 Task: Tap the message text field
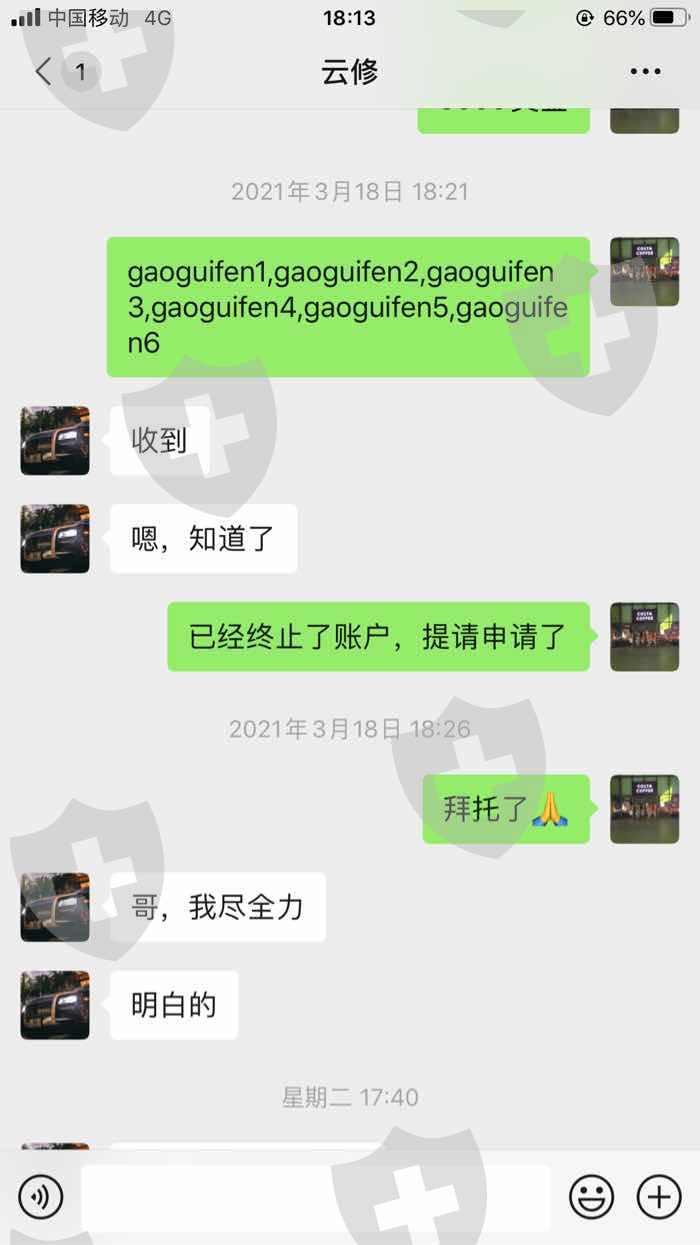tap(316, 1197)
